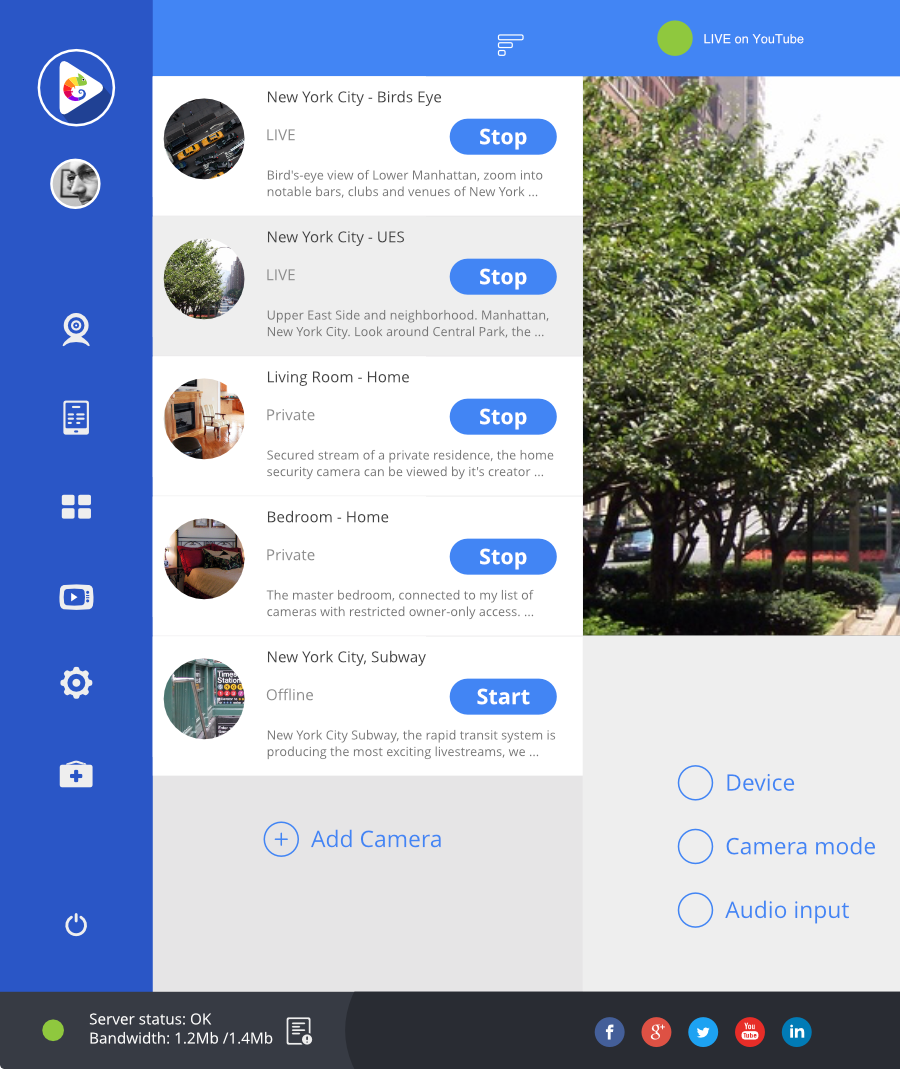
Task: Click the app logo at the top of sidebar
Action: [76, 88]
